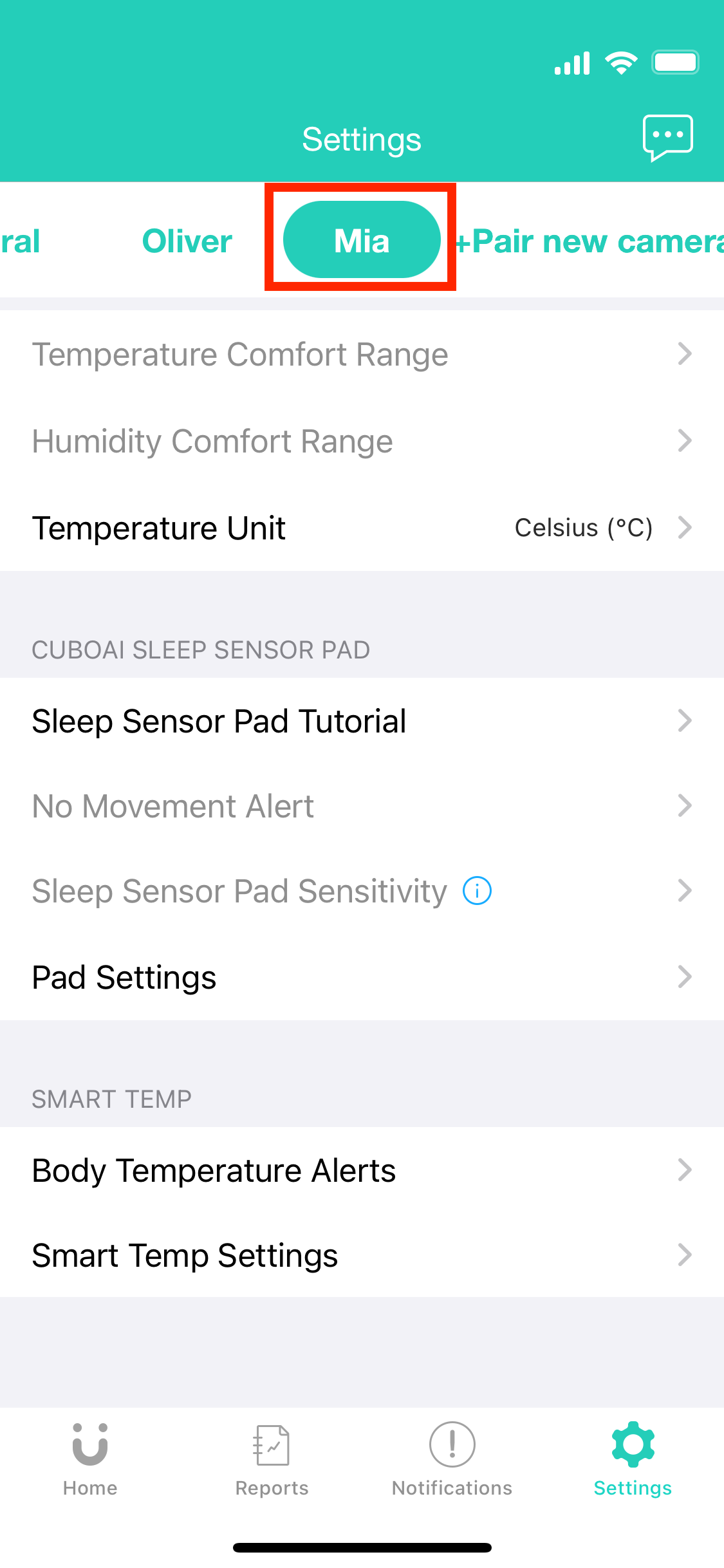This screenshot has width=724, height=1568.
Task: Change the Temperature Unit setting
Action: [362, 528]
